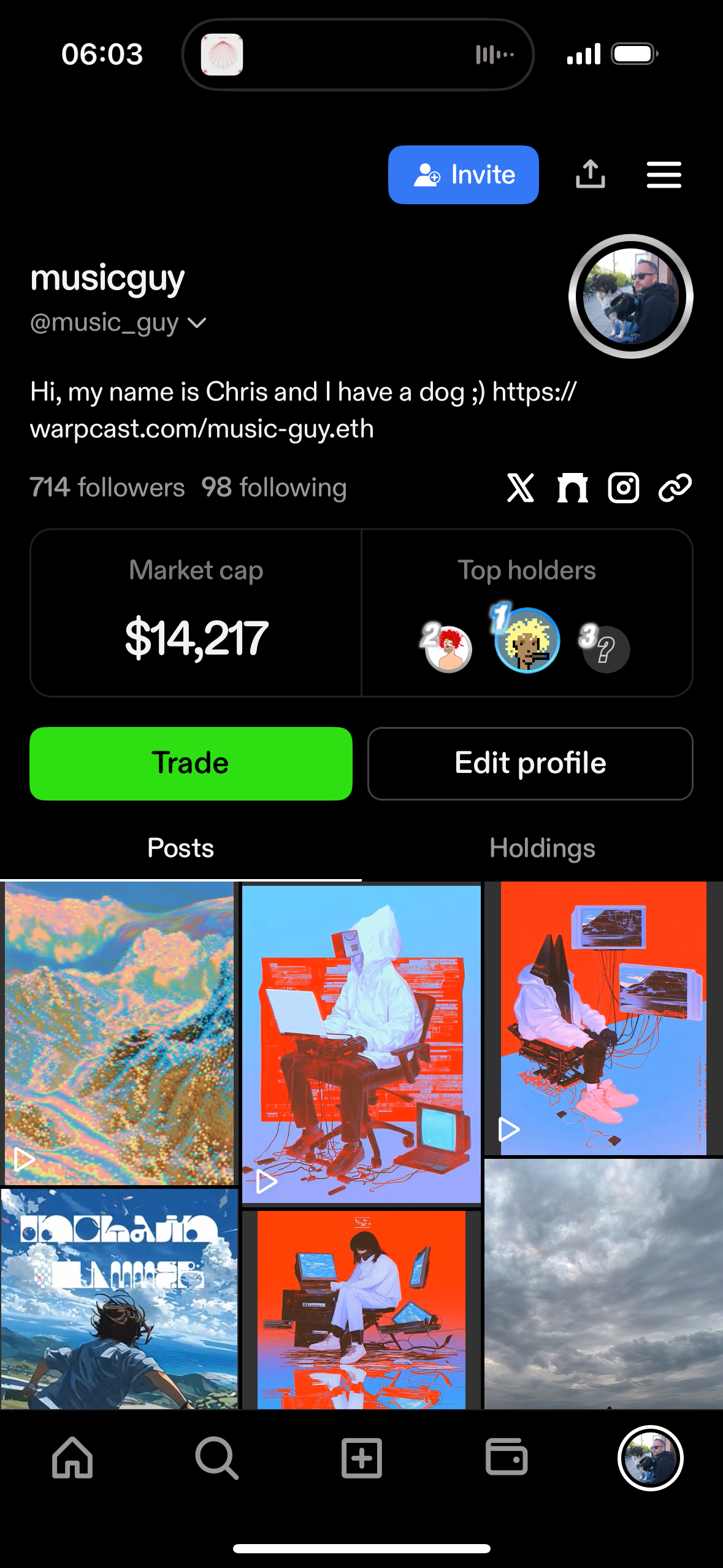Open the Search tab
The image size is (723, 1568).
[216, 1458]
